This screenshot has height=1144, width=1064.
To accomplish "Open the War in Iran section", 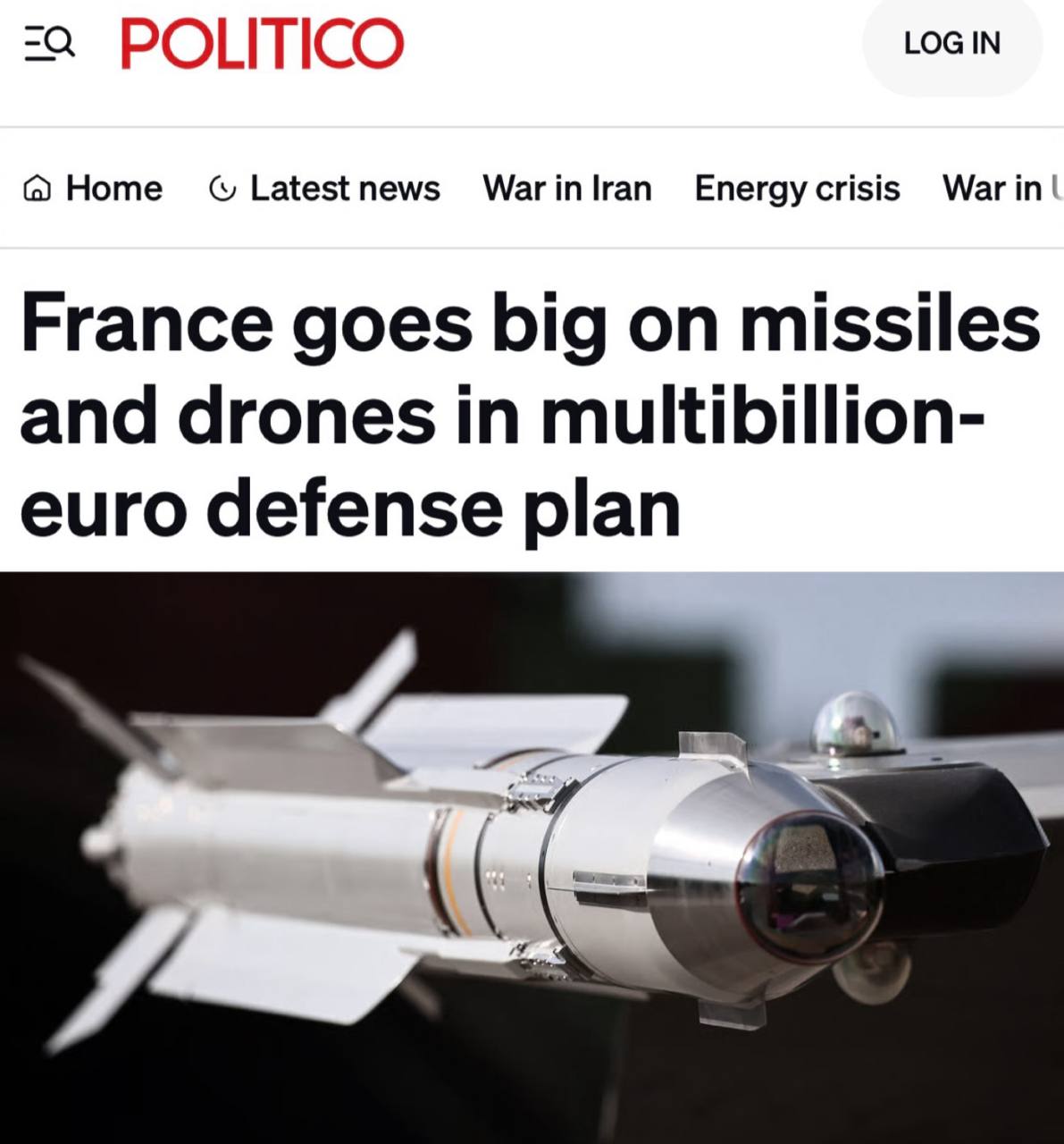I will [x=567, y=189].
